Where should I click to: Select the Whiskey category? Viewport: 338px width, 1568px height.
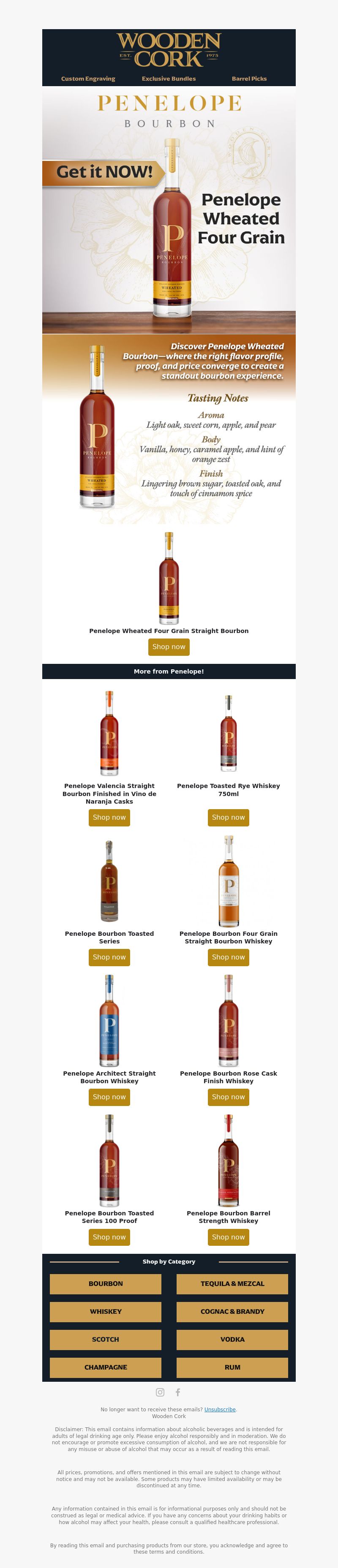pyautogui.click(x=105, y=1311)
